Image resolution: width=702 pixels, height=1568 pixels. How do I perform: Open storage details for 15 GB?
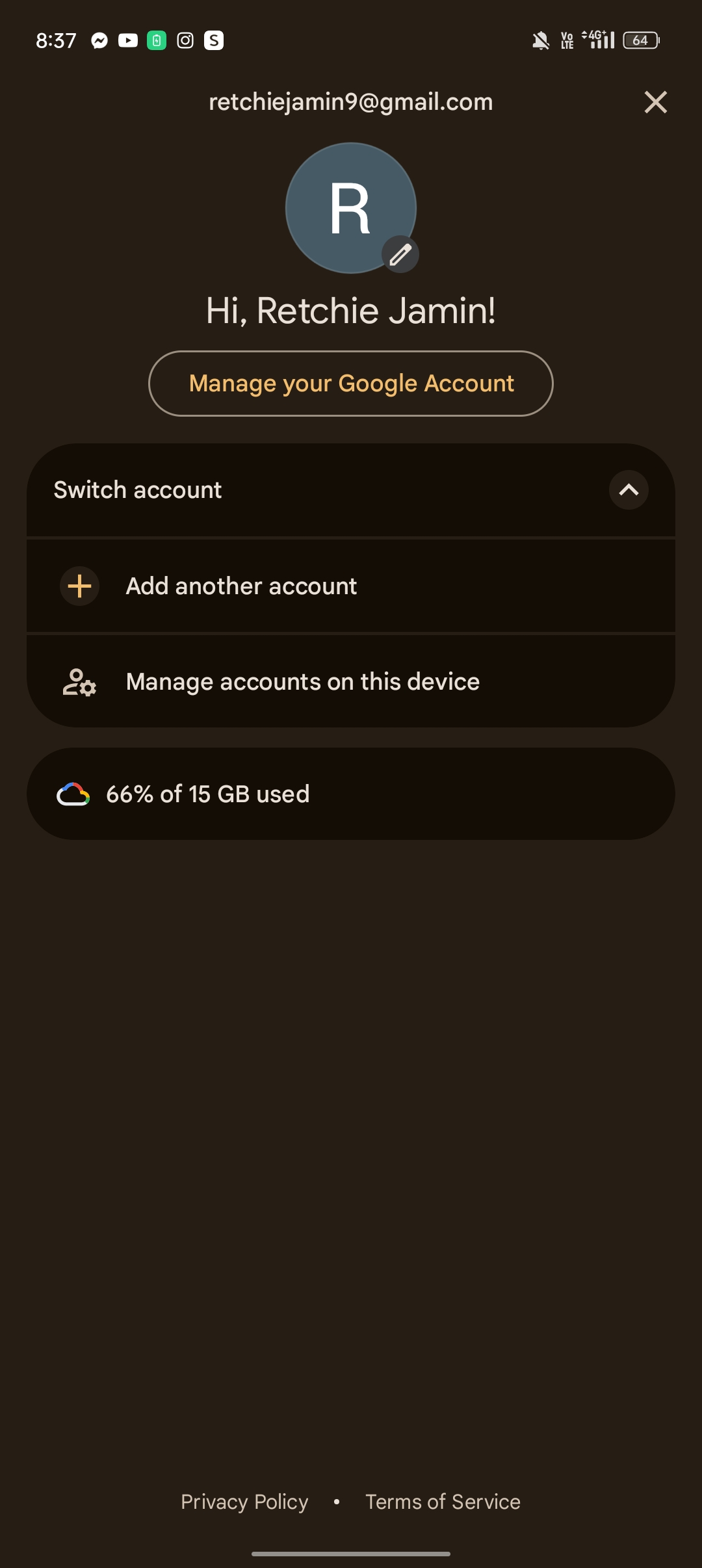(351, 794)
